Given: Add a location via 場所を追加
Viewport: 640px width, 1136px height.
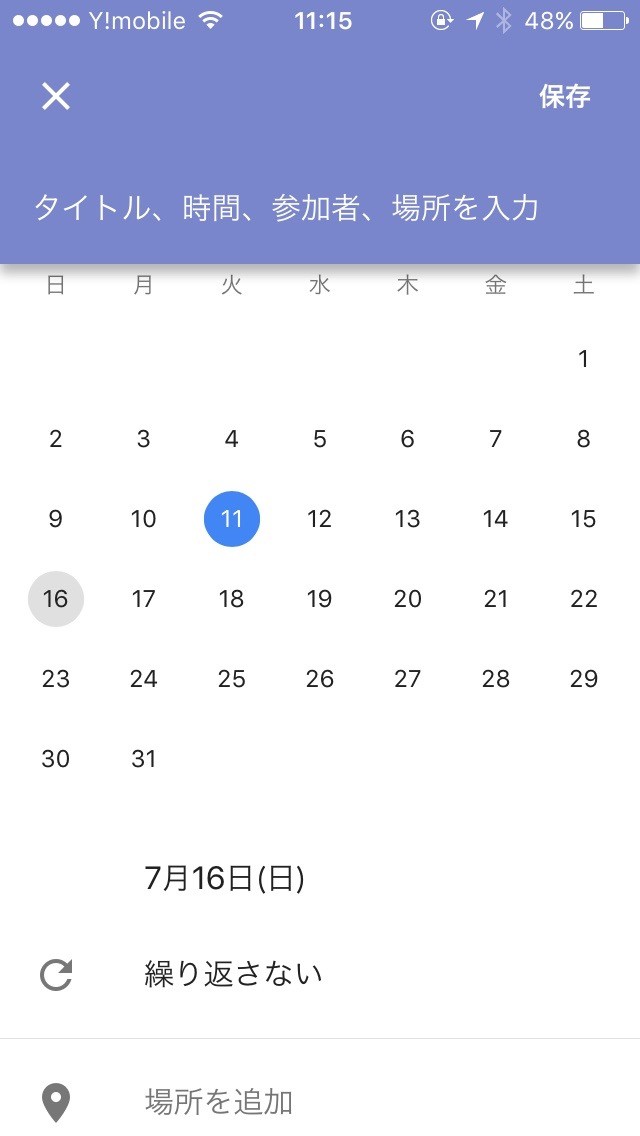Looking at the screenshot, I should click(219, 1102).
